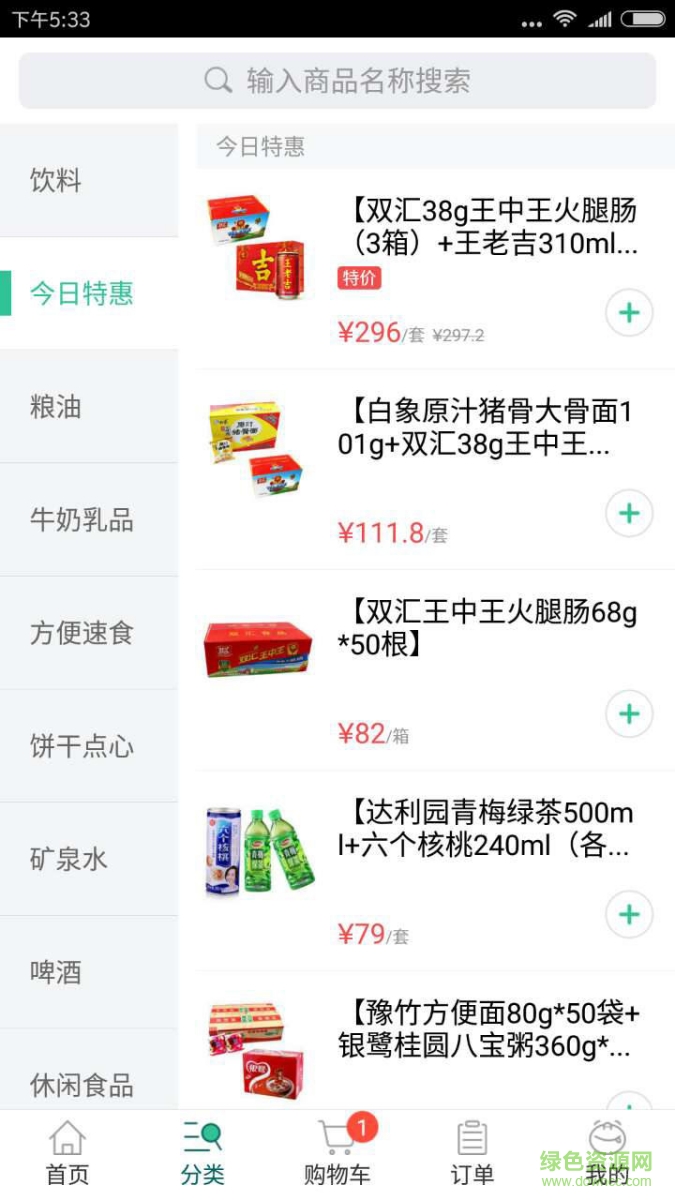This screenshot has width=675, height=1200.
Task: Open the product name search box
Action: click(337, 81)
